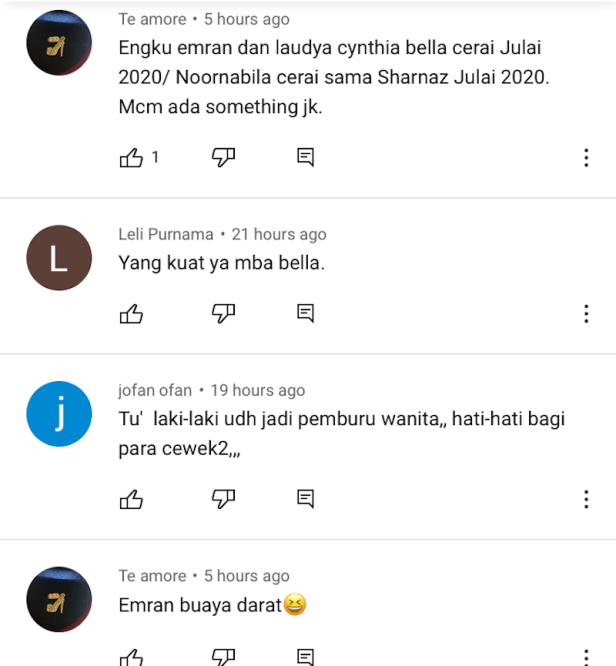
Task: Like jofan ofan's comment
Action: point(131,499)
